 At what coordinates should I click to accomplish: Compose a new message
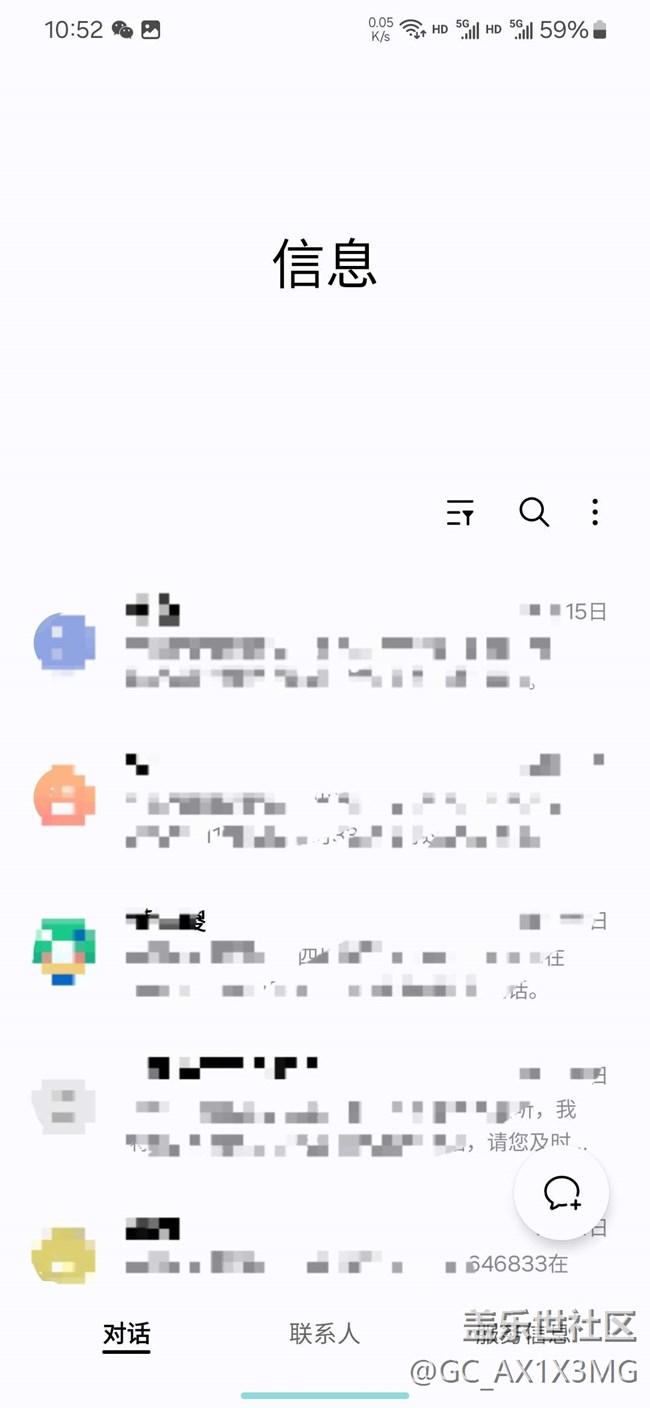(562, 1193)
